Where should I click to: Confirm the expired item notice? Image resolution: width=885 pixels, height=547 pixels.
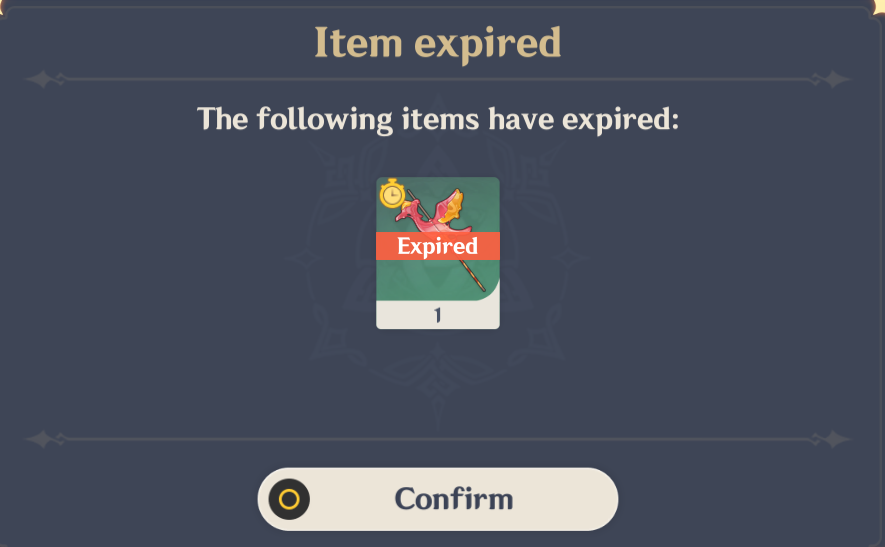437,499
